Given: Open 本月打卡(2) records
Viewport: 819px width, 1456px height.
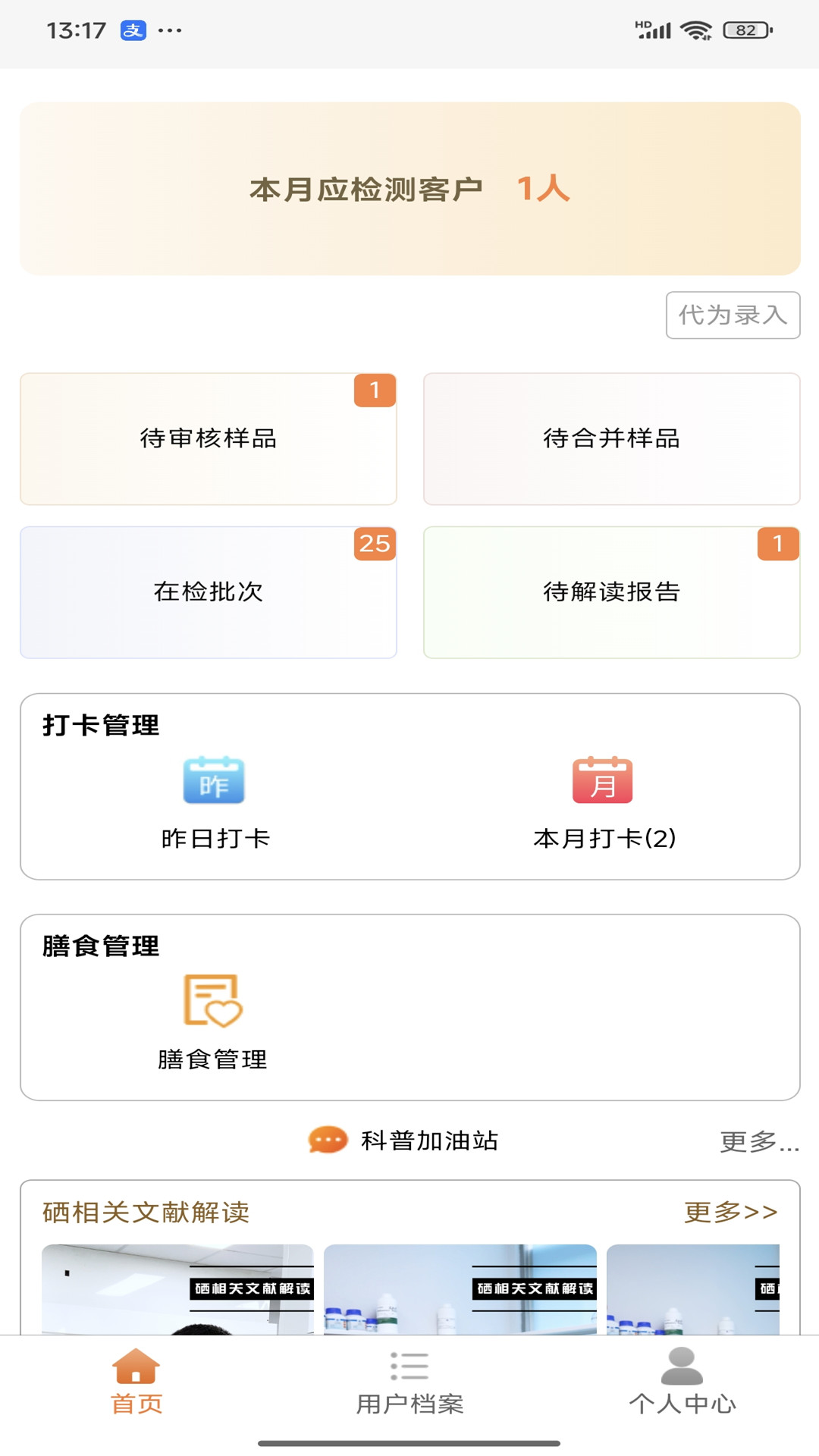Looking at the screenshot, I should click(x=604, y=802).
